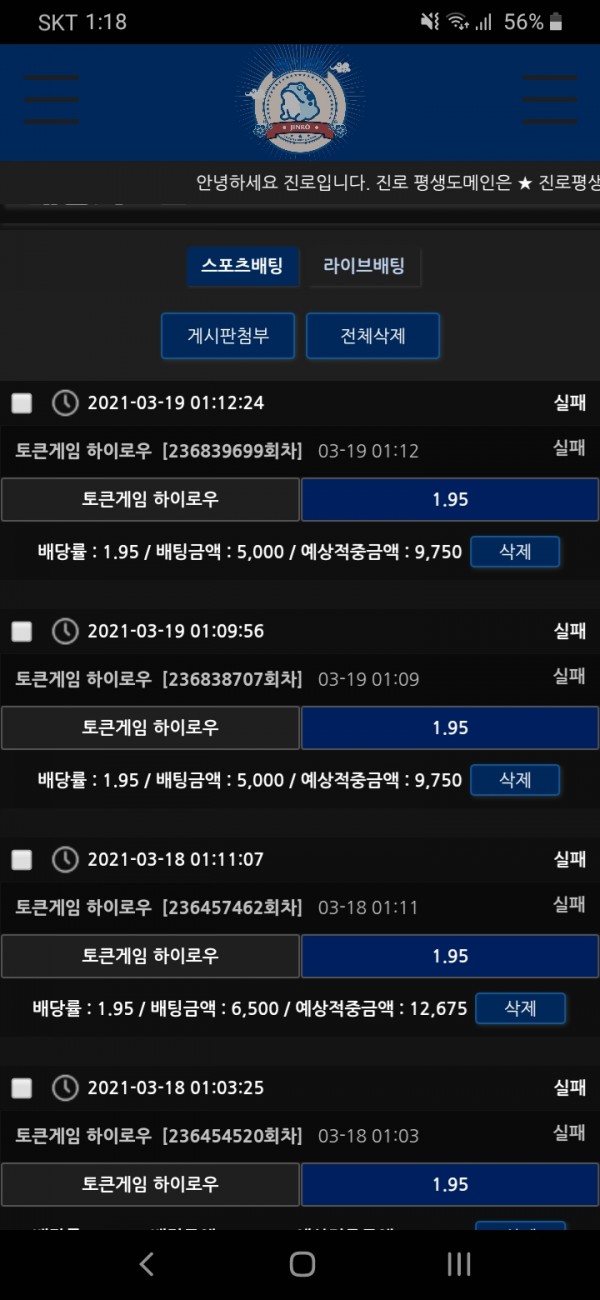The image size is (600, 1300).
Task: Switch to the 스포츠배팅 tab
Action: [242, 266]
